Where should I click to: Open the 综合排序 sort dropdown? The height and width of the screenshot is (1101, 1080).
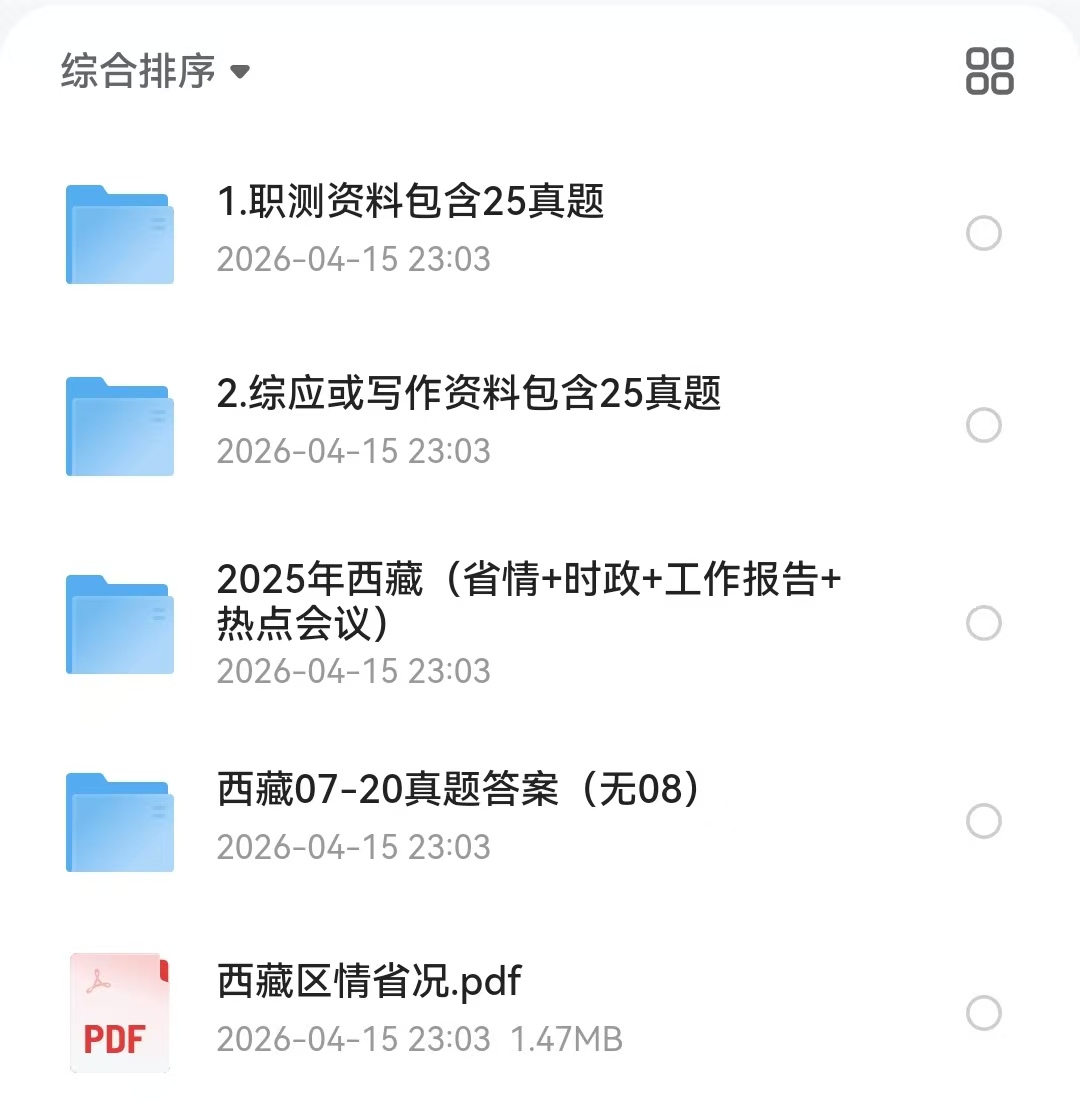[155, 72]
